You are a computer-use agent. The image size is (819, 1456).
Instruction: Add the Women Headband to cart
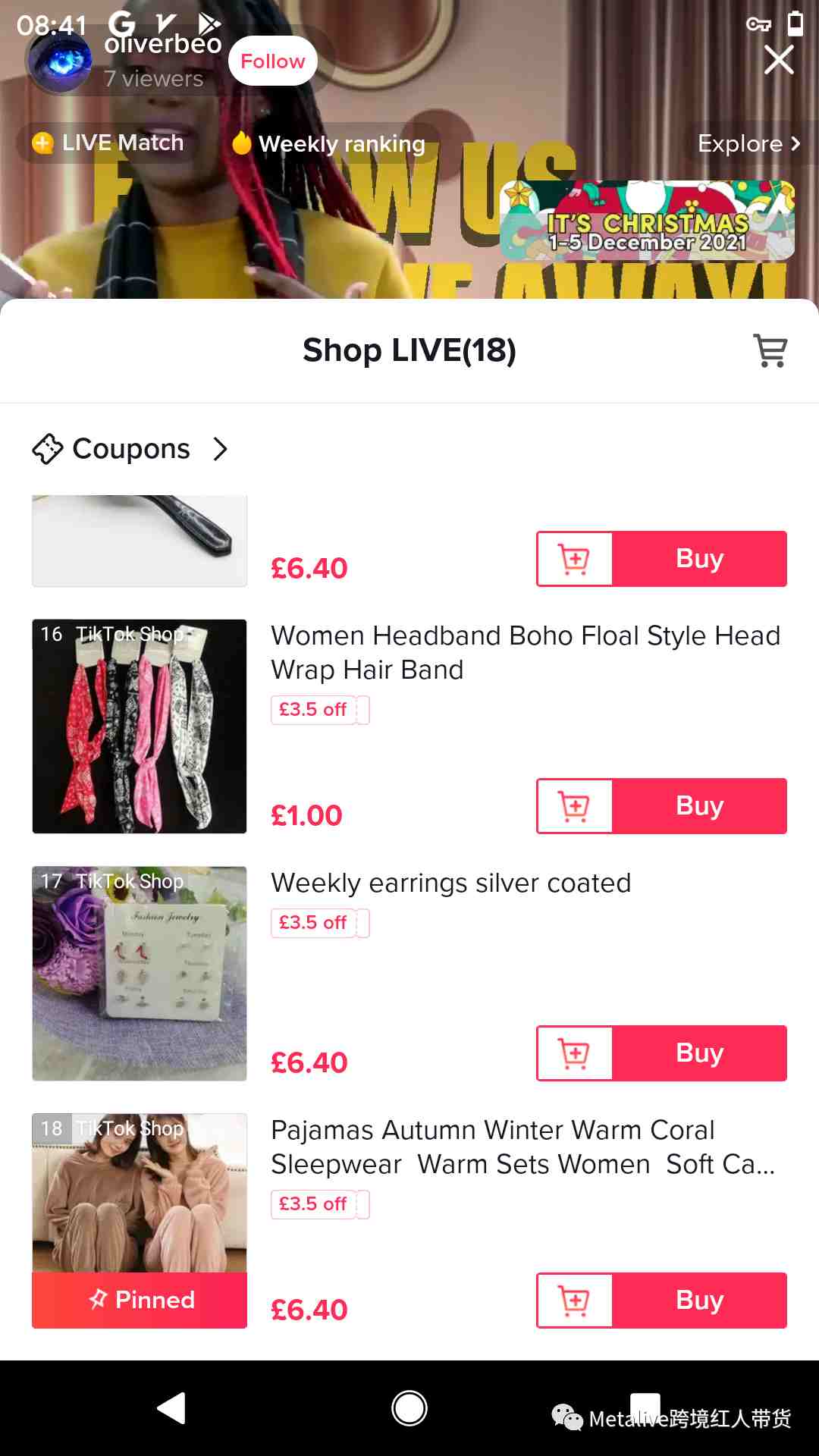coord(574,806)
